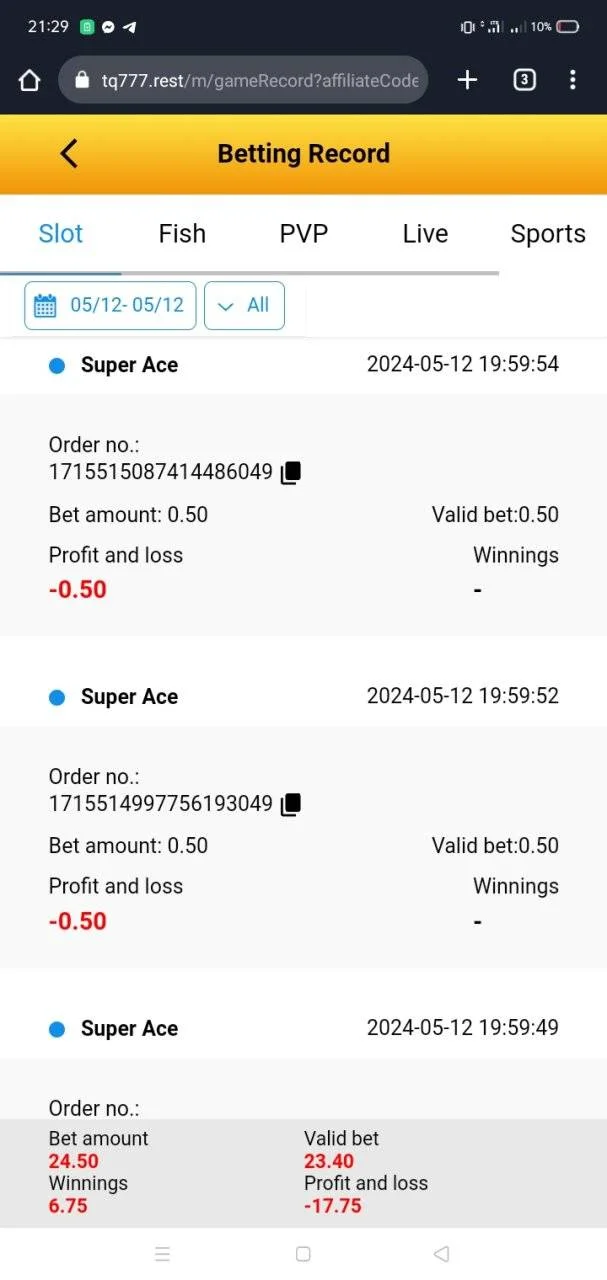Open the browser overflow menu
The width and height of the screenshot is (607, 1280).
coord(573,80)
